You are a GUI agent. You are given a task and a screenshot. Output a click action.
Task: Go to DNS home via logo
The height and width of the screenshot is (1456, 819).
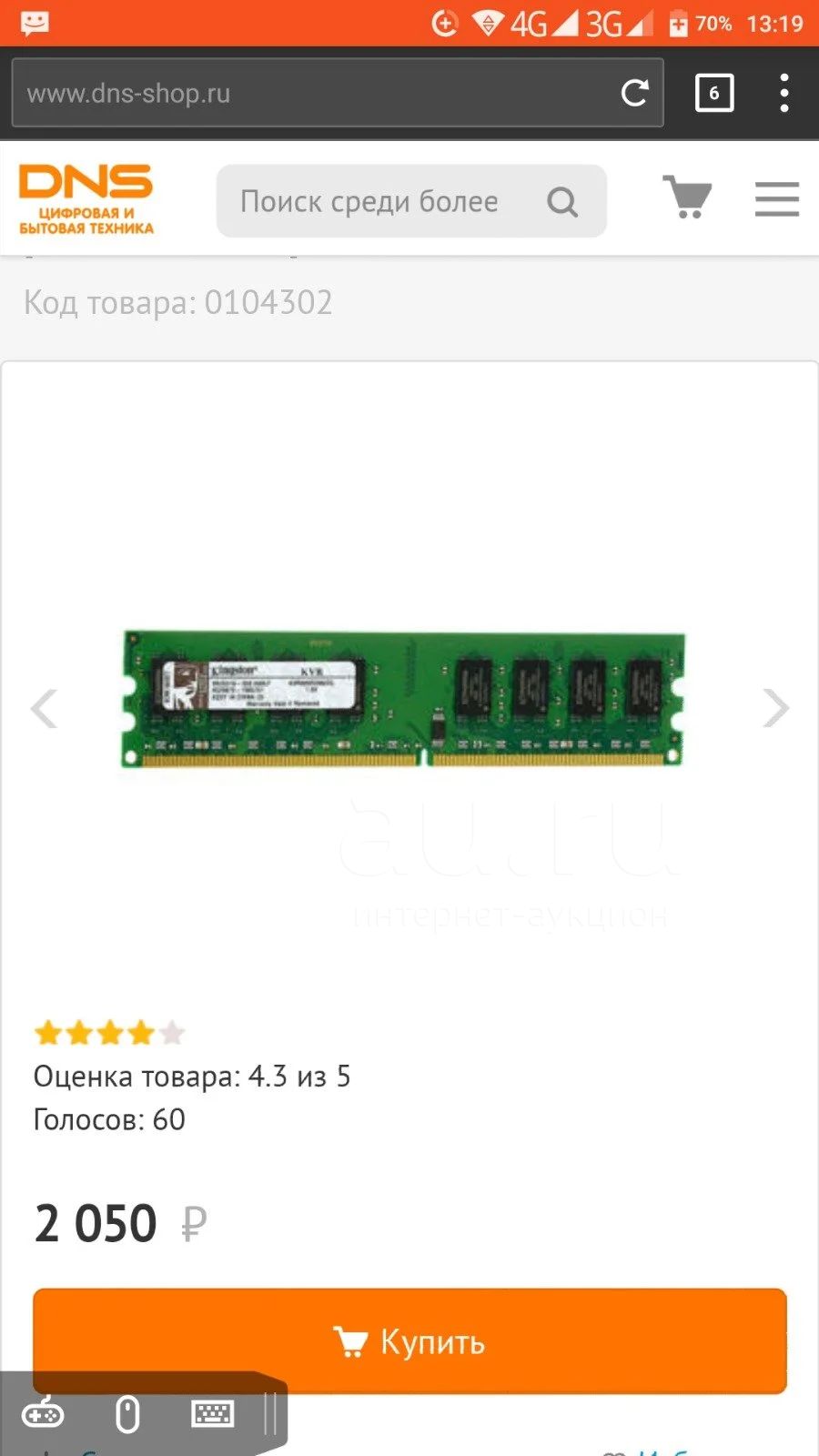coord(86,199)
